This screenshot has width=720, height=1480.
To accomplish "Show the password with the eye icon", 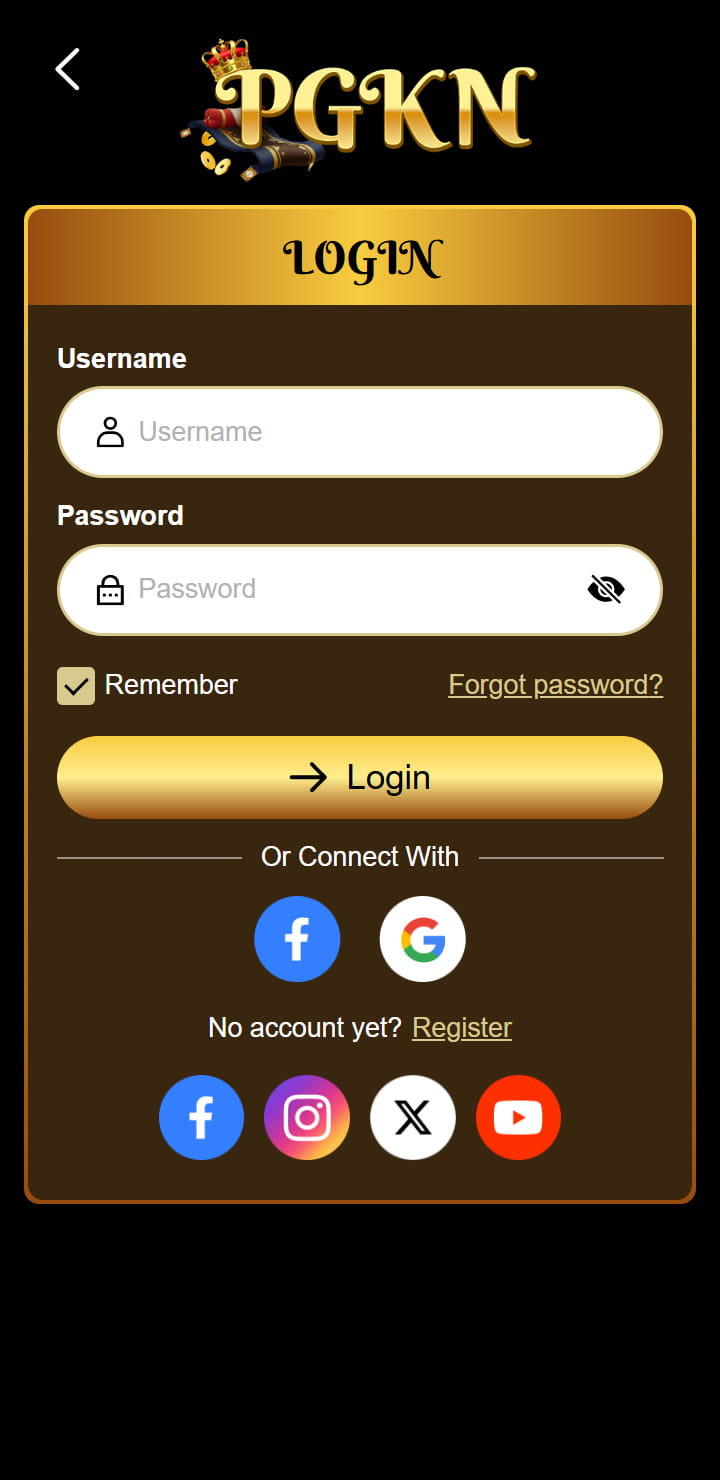I will [606, 589].
